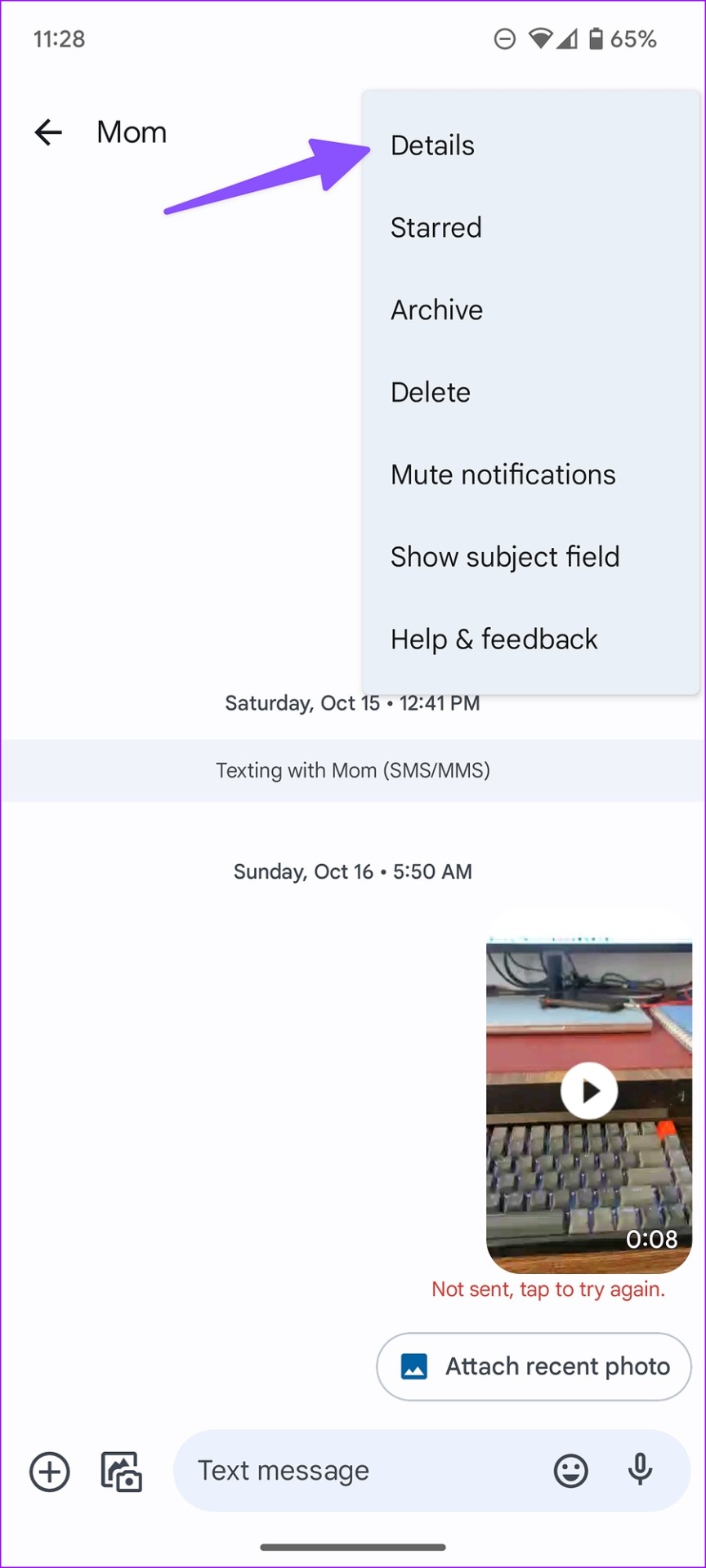
Task: Record a voice message with microphone
Action: 641,1470
